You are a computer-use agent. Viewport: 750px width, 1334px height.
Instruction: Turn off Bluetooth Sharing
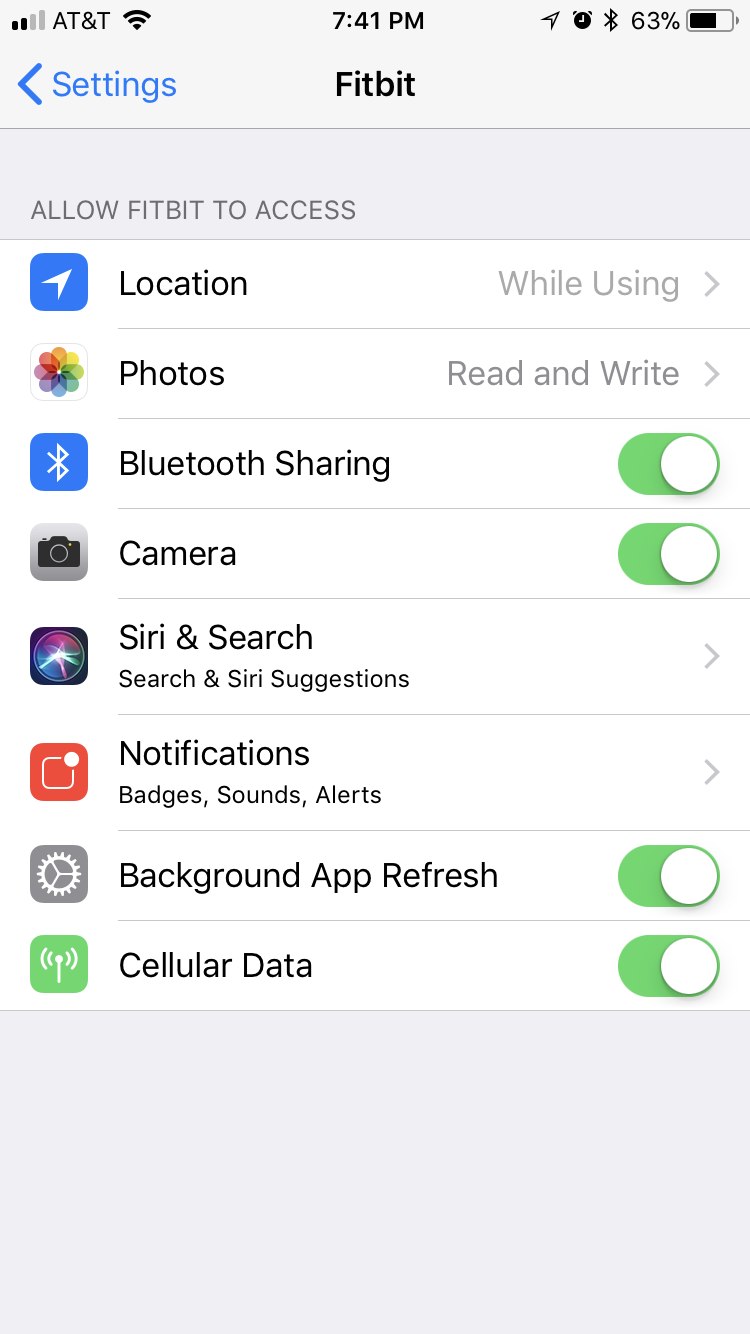668,464
